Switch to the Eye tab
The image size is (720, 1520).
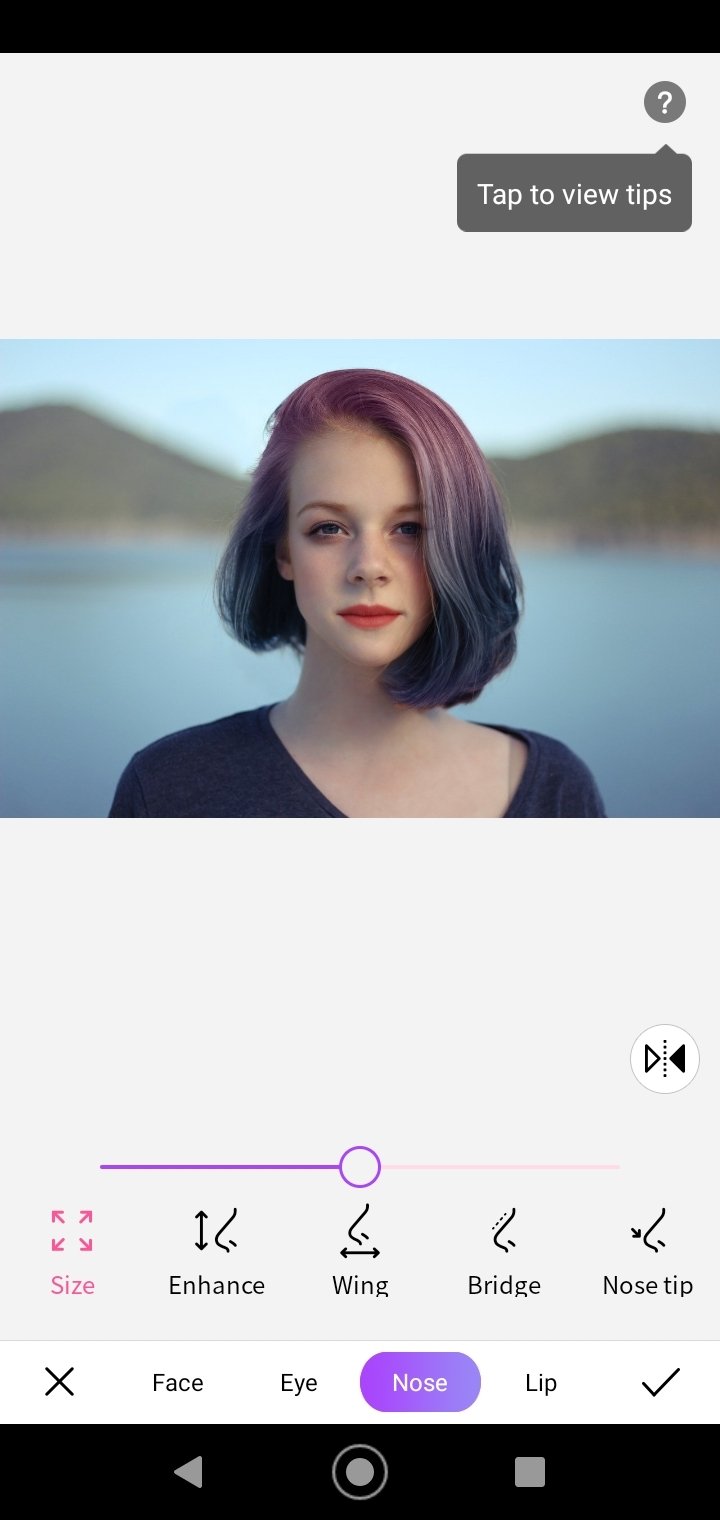point(299,1383)
